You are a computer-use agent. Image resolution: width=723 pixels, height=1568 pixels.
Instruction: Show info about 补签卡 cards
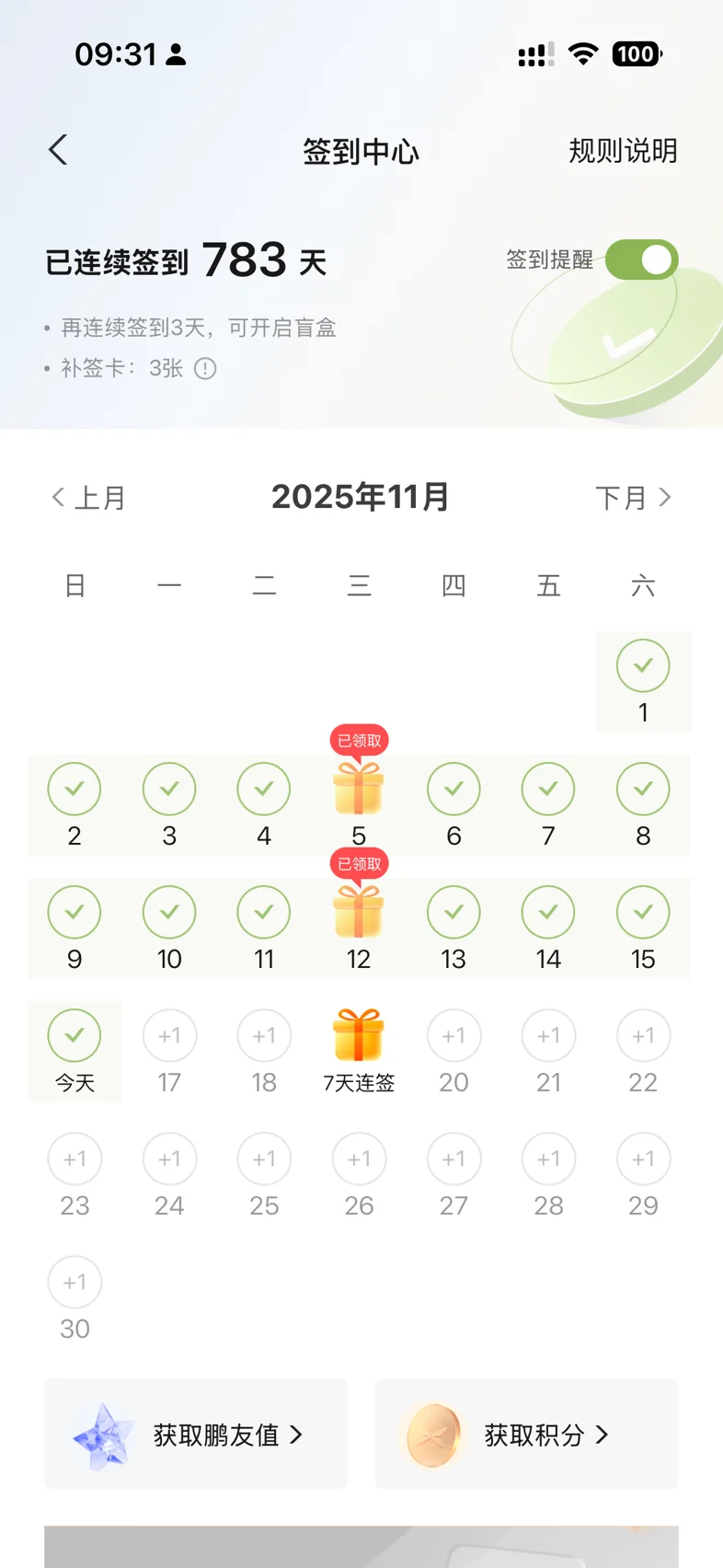(206, 369)
